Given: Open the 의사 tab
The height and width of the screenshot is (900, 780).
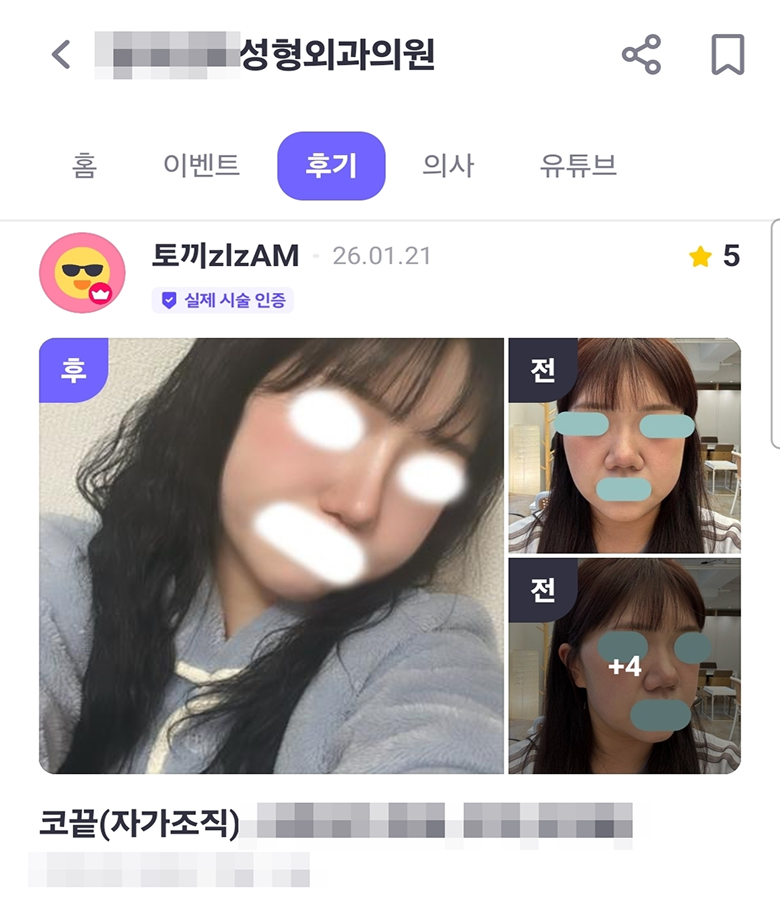Looking at the screenshot, I should (447, 166).
